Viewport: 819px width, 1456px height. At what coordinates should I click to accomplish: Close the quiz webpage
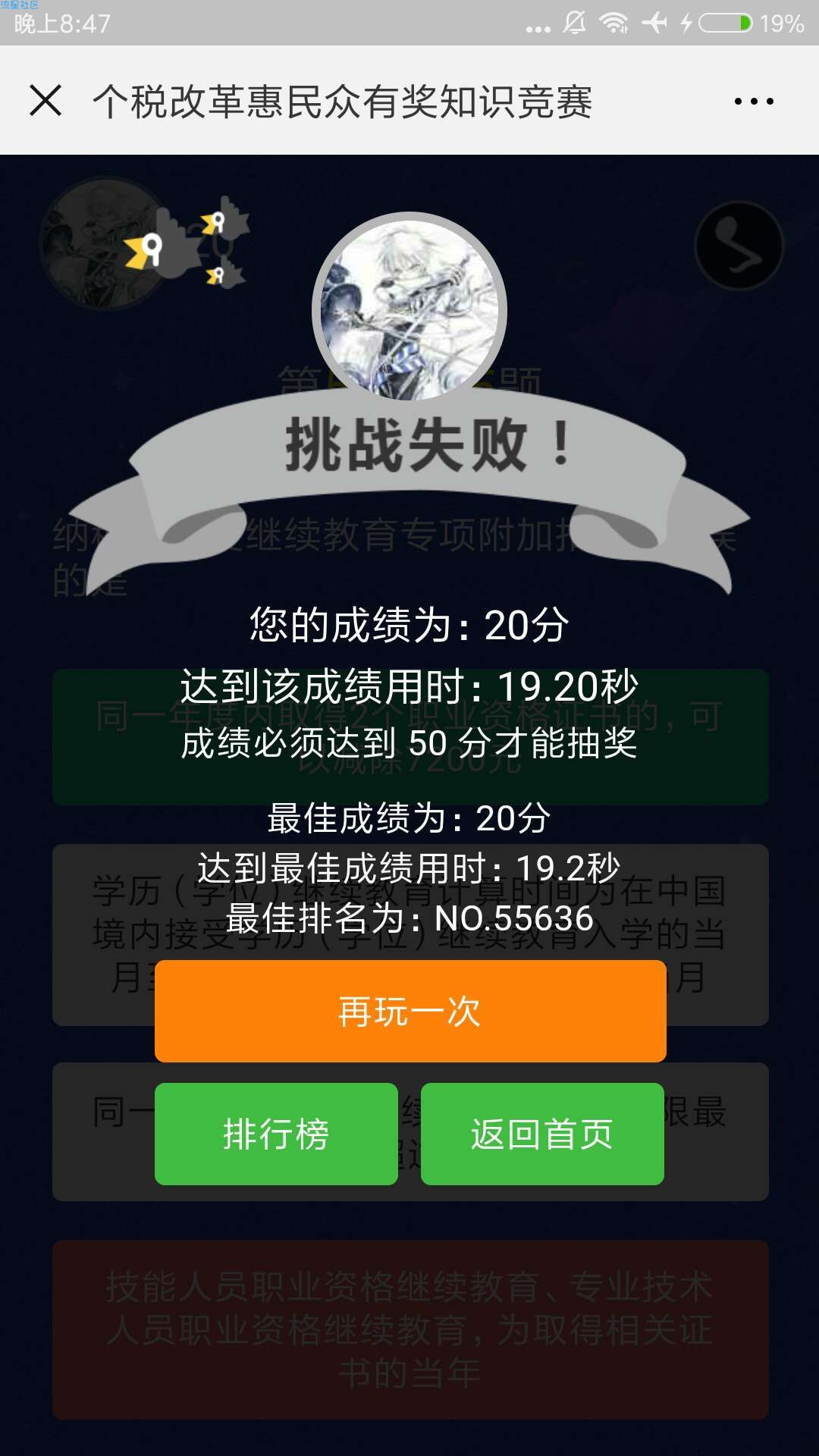click(x=45, y=101)
